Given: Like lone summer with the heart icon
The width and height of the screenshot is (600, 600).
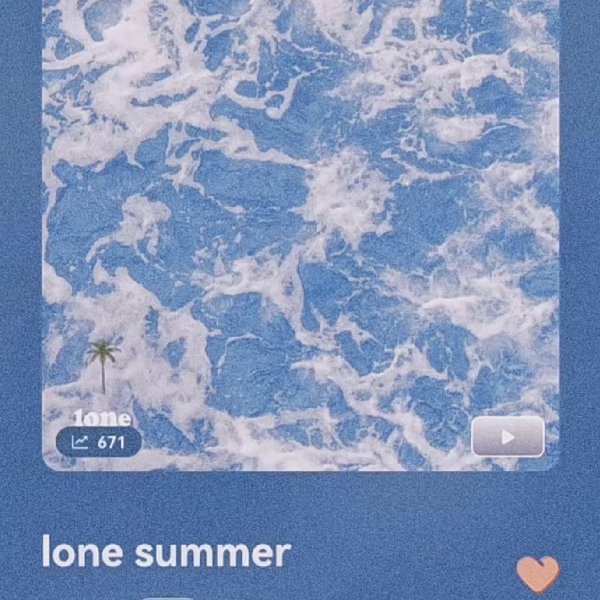Looking at the screenshot, I should pos(537,574).
